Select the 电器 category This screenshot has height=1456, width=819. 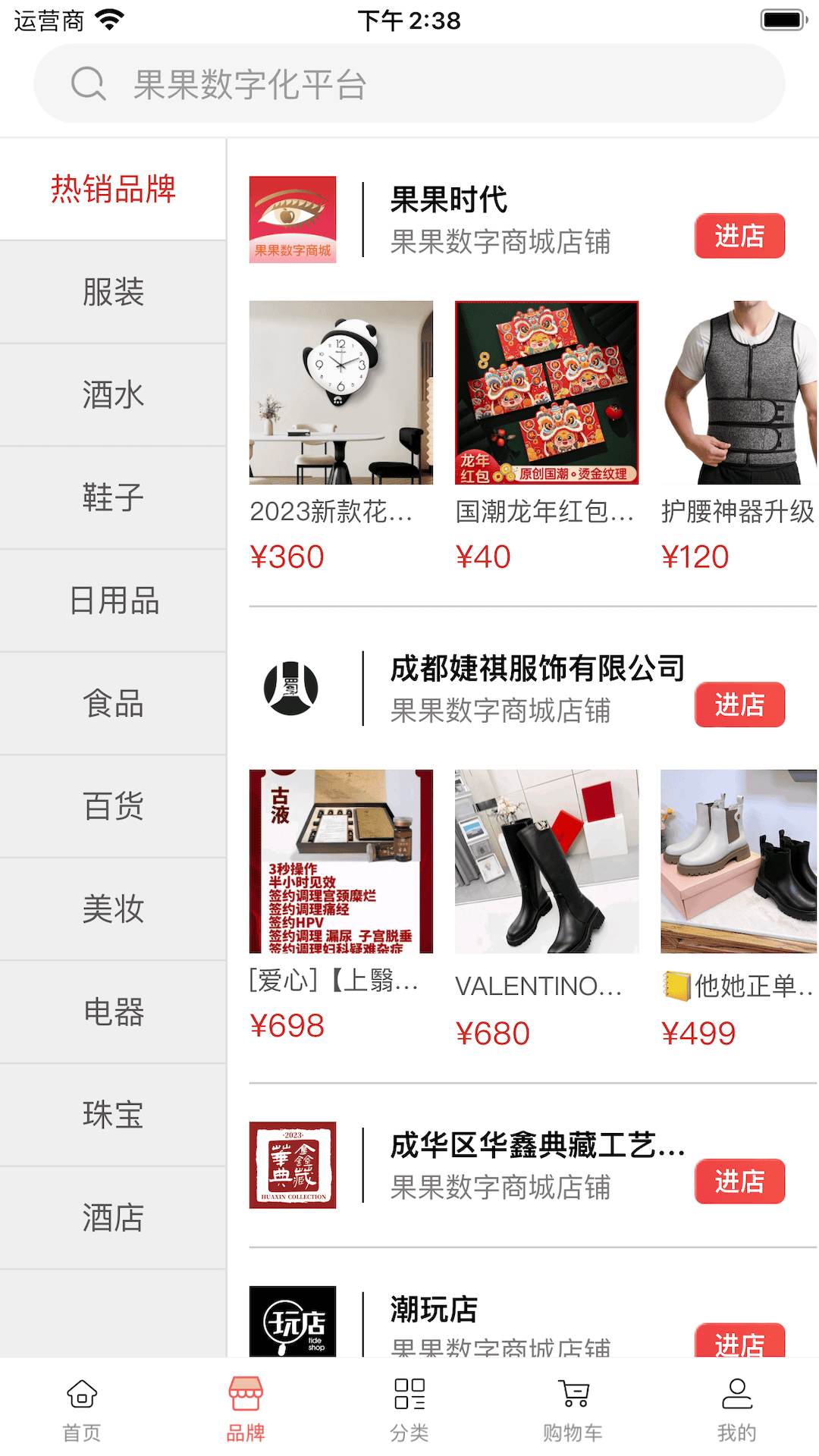click(113, 1012)
